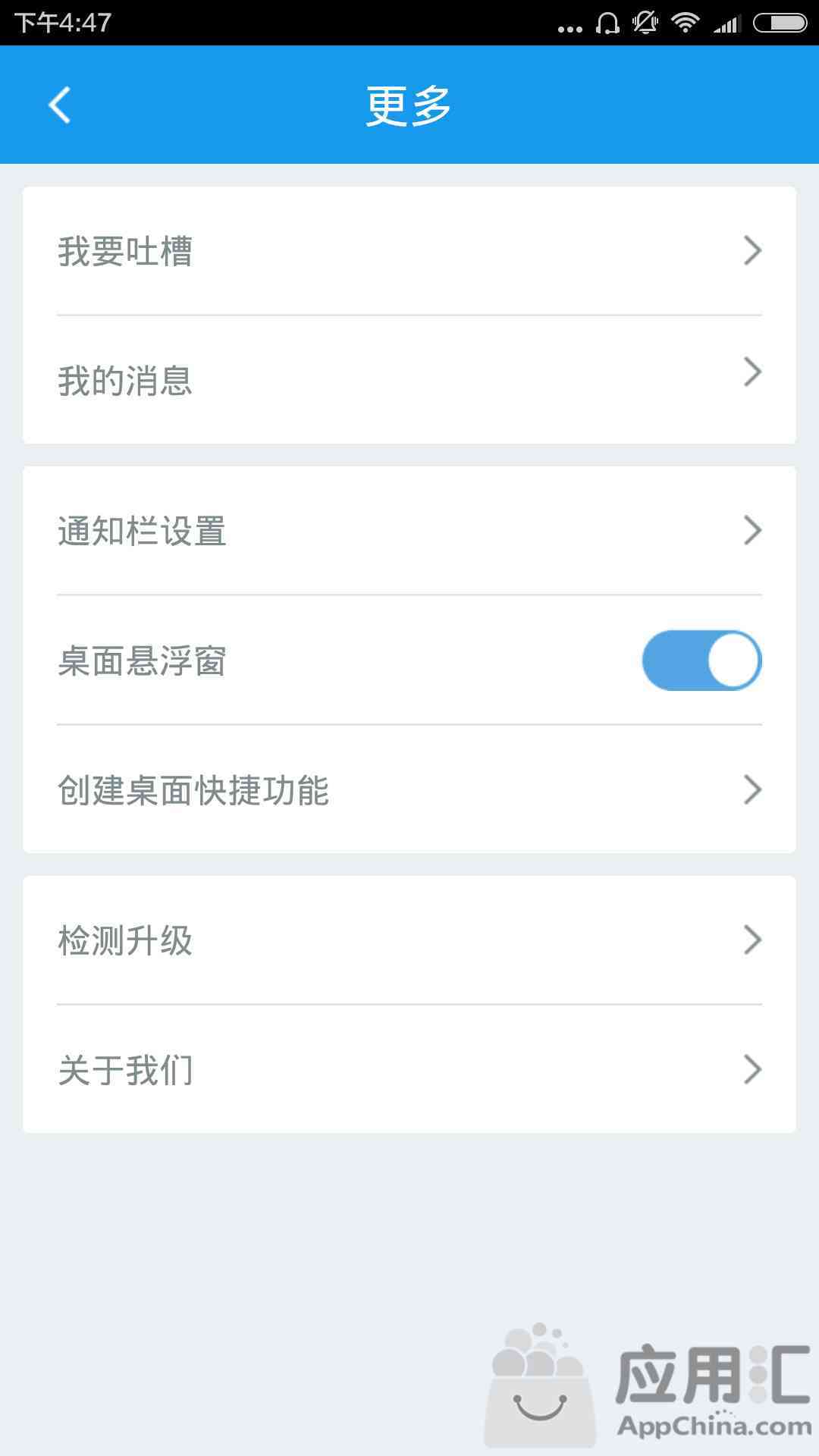819x1456 pixels.
Task: Open 通知栏设置 settings
Action: (409, 531)
